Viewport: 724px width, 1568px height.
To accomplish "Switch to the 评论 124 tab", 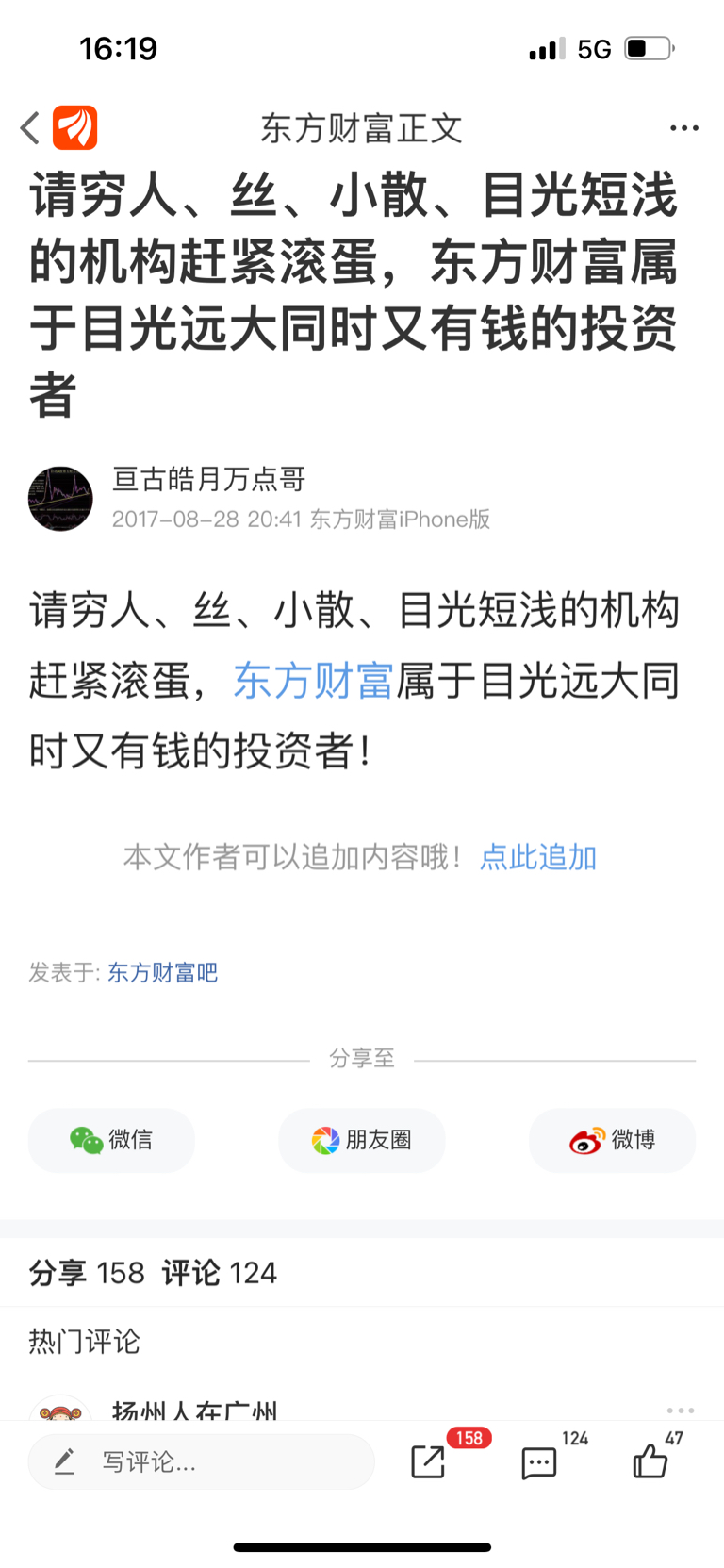I will [x=220, y=1273].
